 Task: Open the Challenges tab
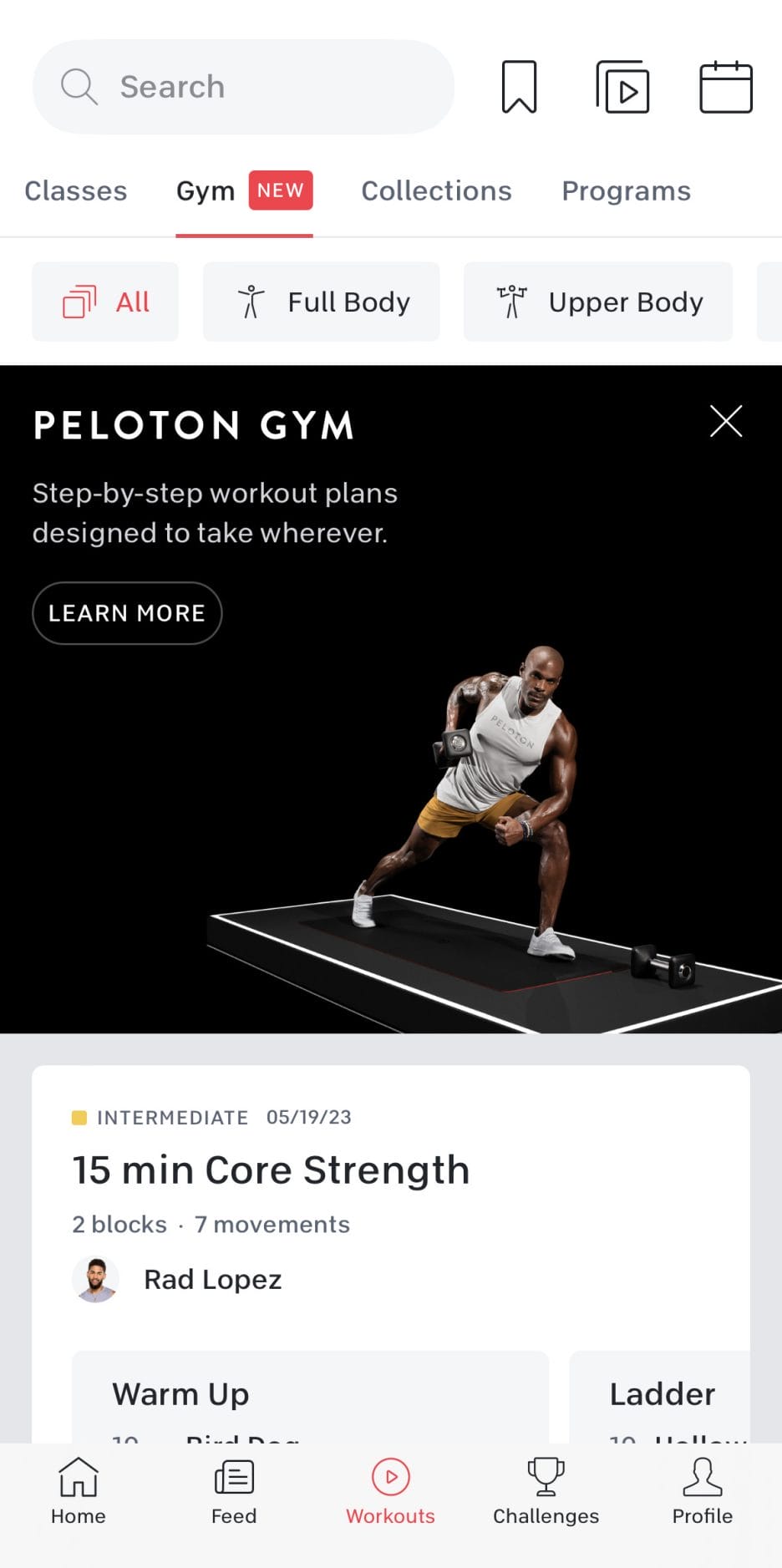[546, 1491]
